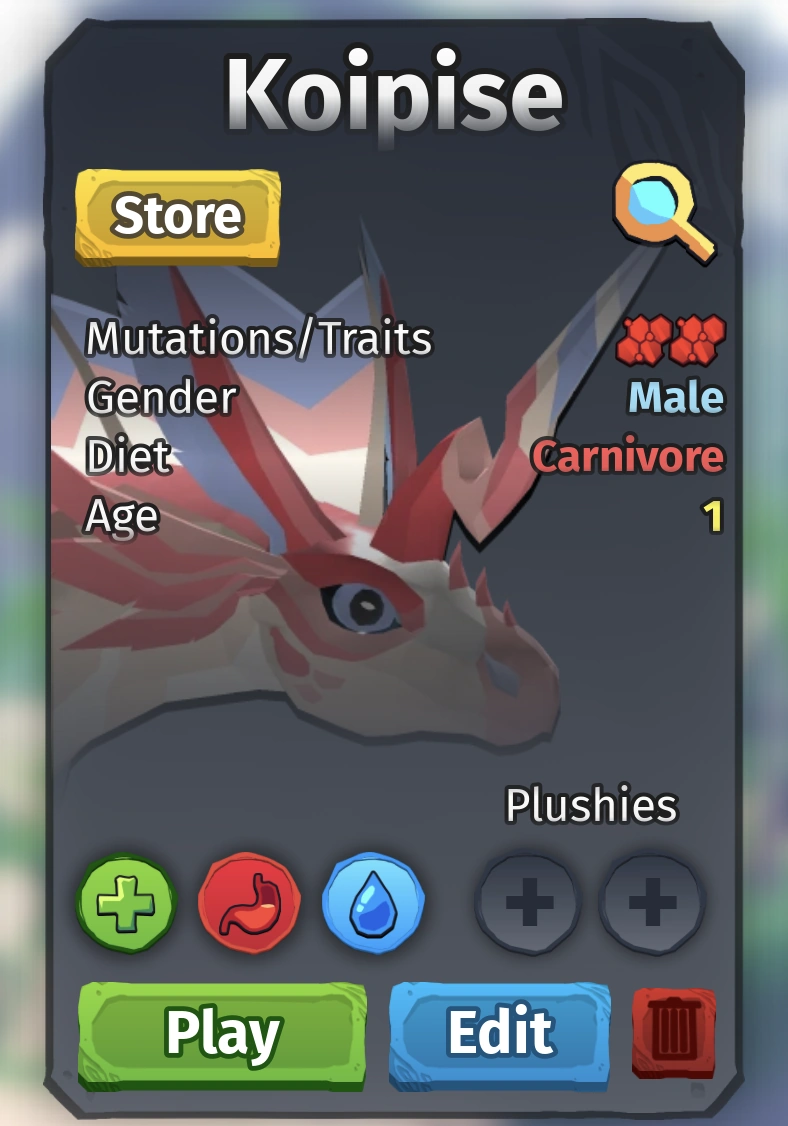Add a plushie in the first slot
Image resolution: width=788 pixels, height=1126 pixels.
tap(529, 905)
